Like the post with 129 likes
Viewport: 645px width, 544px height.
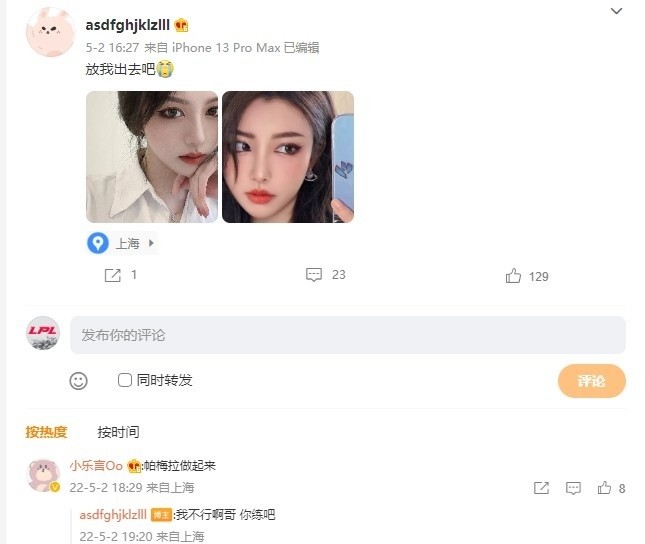pos(527,276)
